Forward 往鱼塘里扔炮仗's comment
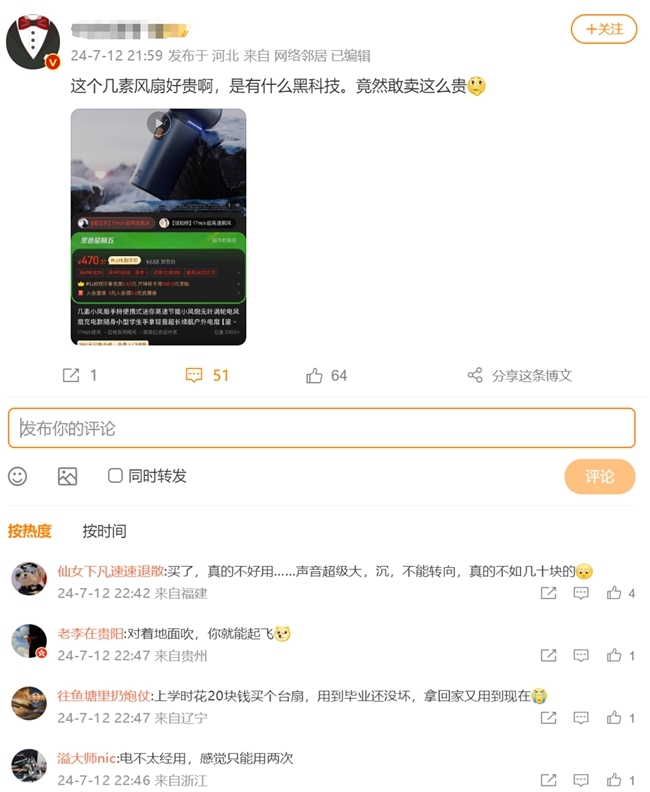The image size is (650, 792). [x=548, y=718]
